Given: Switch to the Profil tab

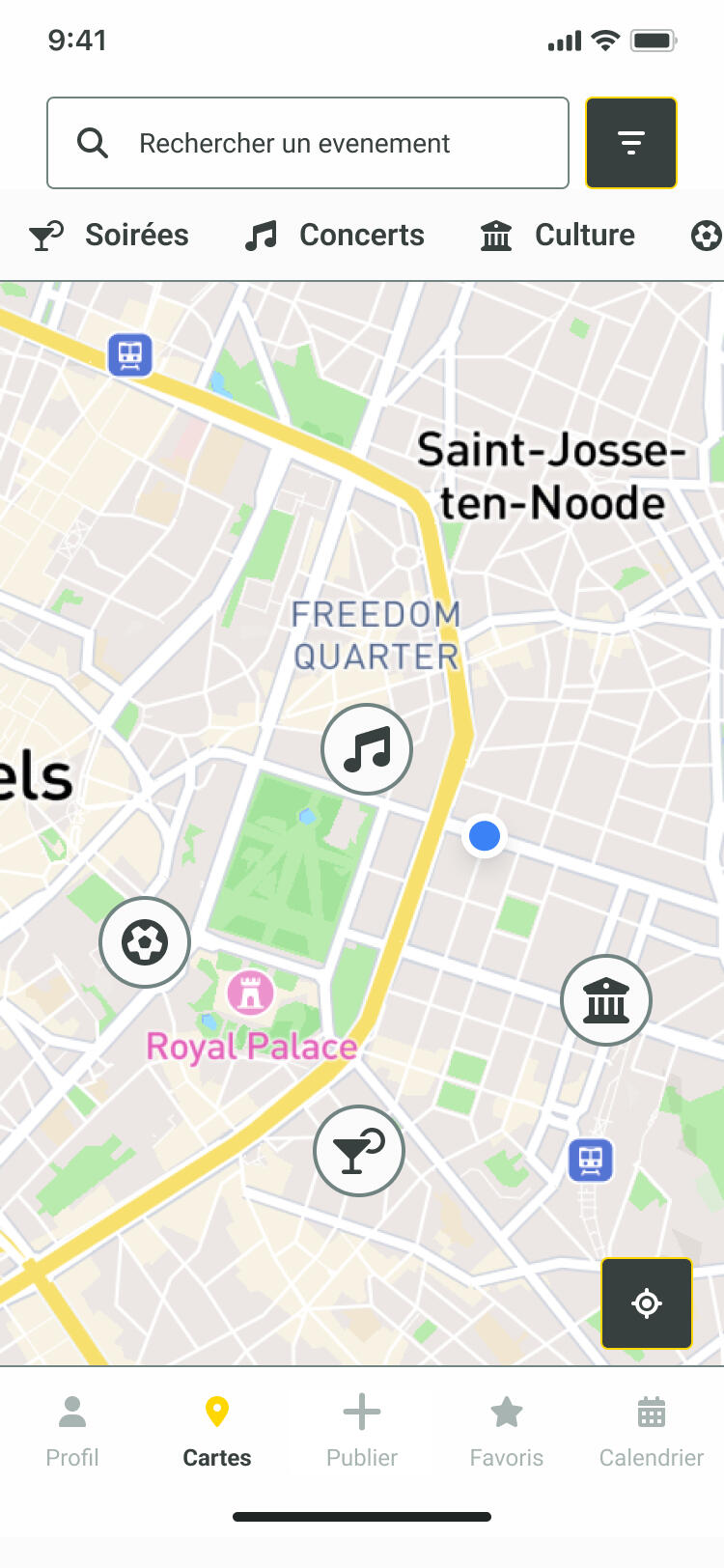Looking at the screenshot, I should tap(72, 1433).
